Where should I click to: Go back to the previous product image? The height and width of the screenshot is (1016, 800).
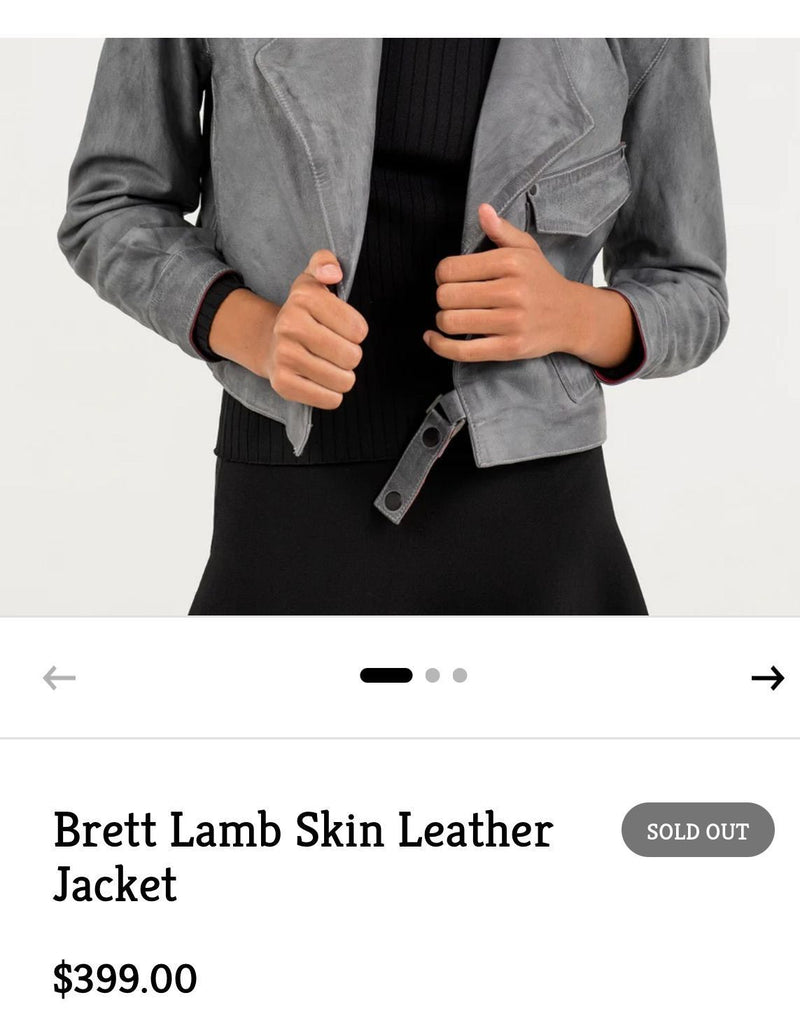(x=59, y=678)
